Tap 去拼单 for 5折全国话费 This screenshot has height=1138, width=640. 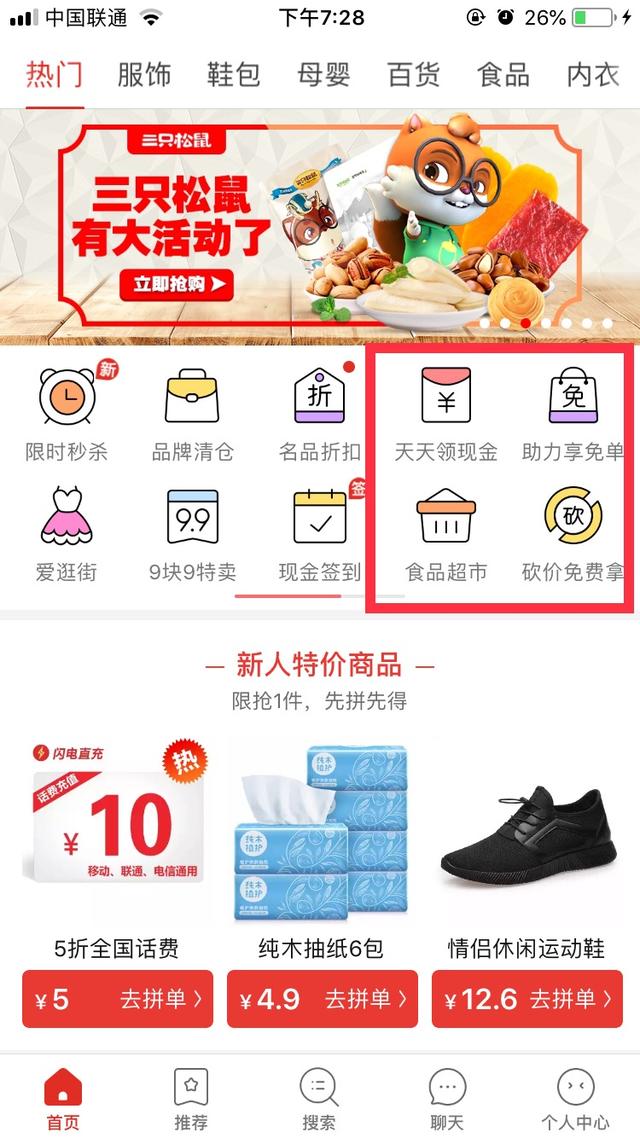click(x=118, y=999)
